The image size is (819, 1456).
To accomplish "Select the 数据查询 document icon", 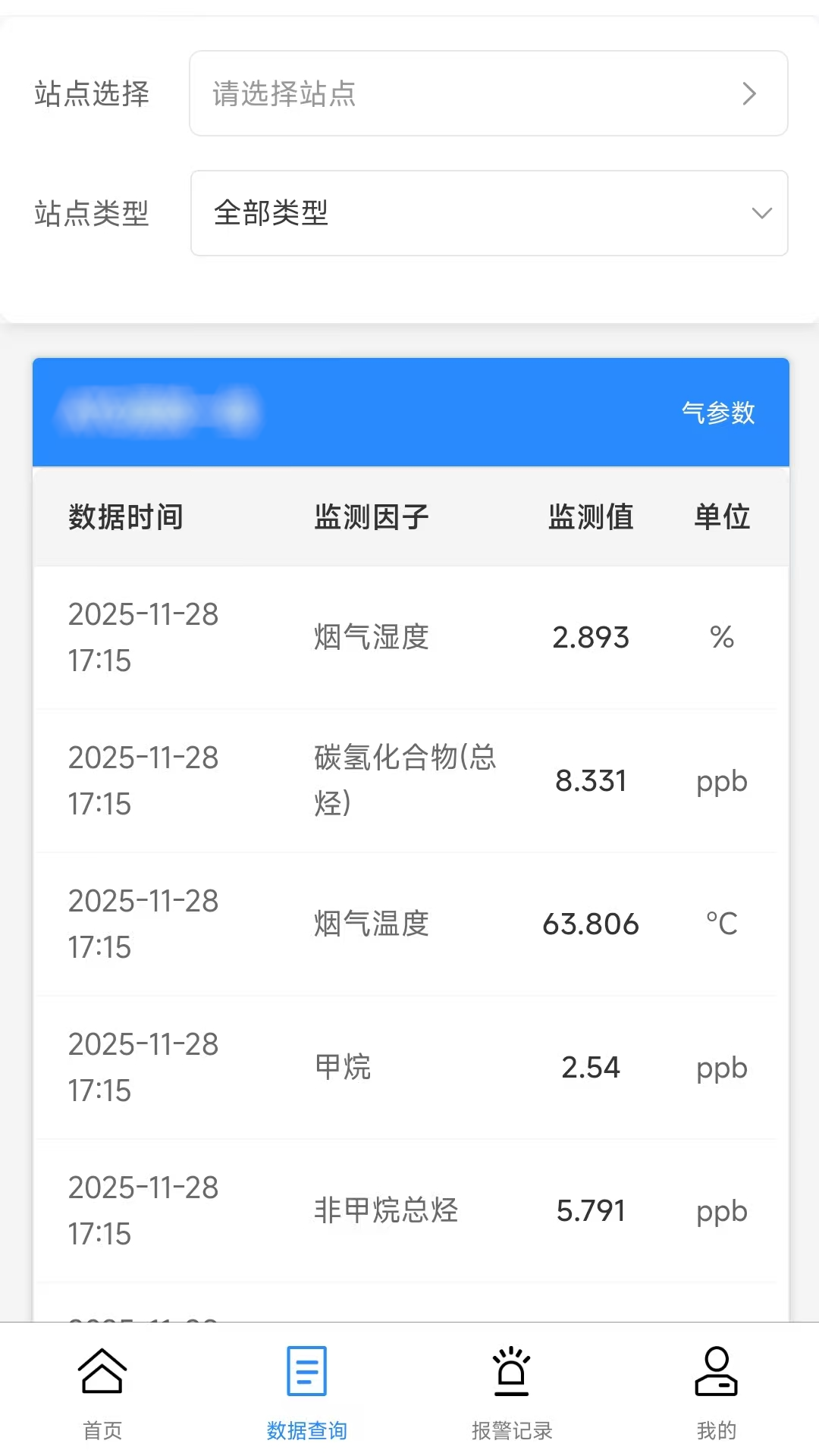I will (306, 1371).
